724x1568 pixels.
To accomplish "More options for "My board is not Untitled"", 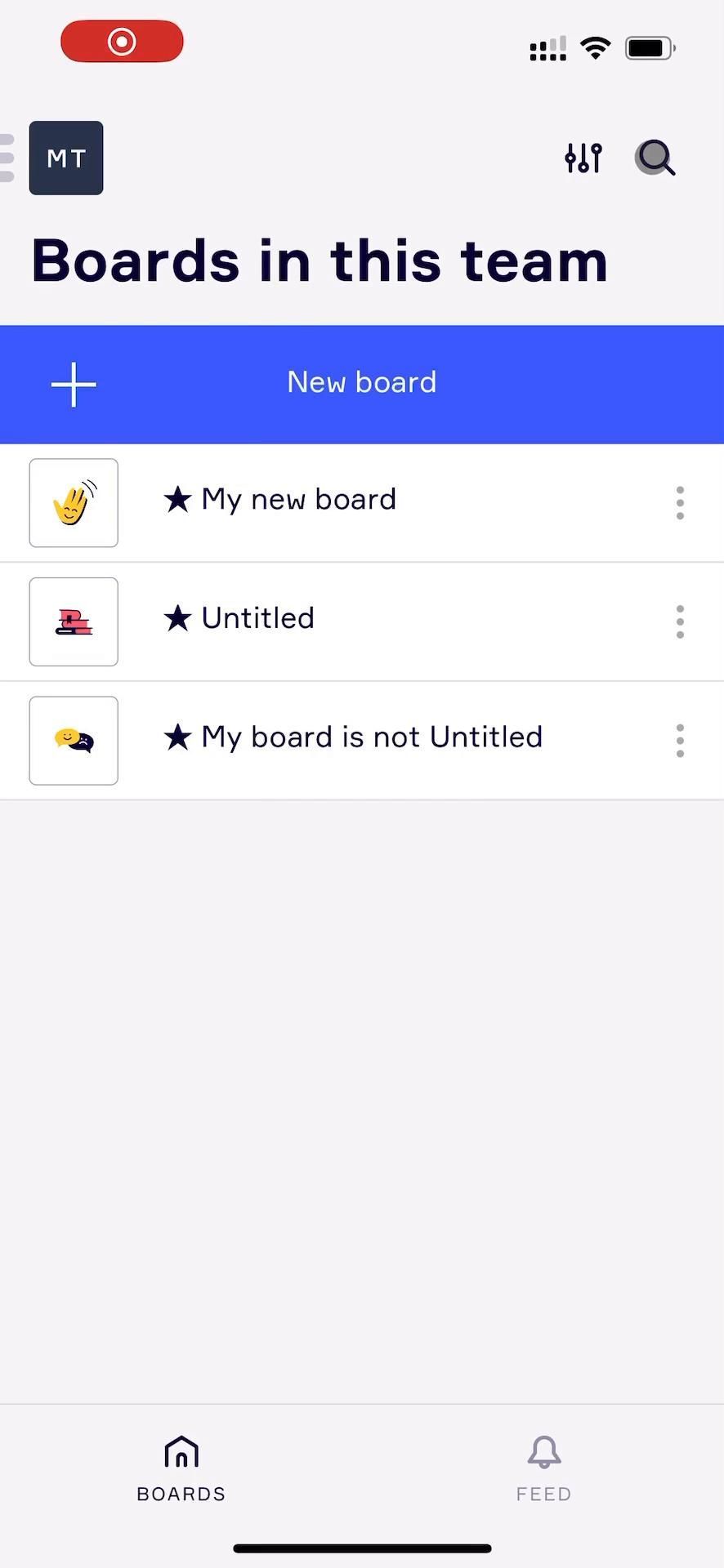I will [x=680, y=741].
